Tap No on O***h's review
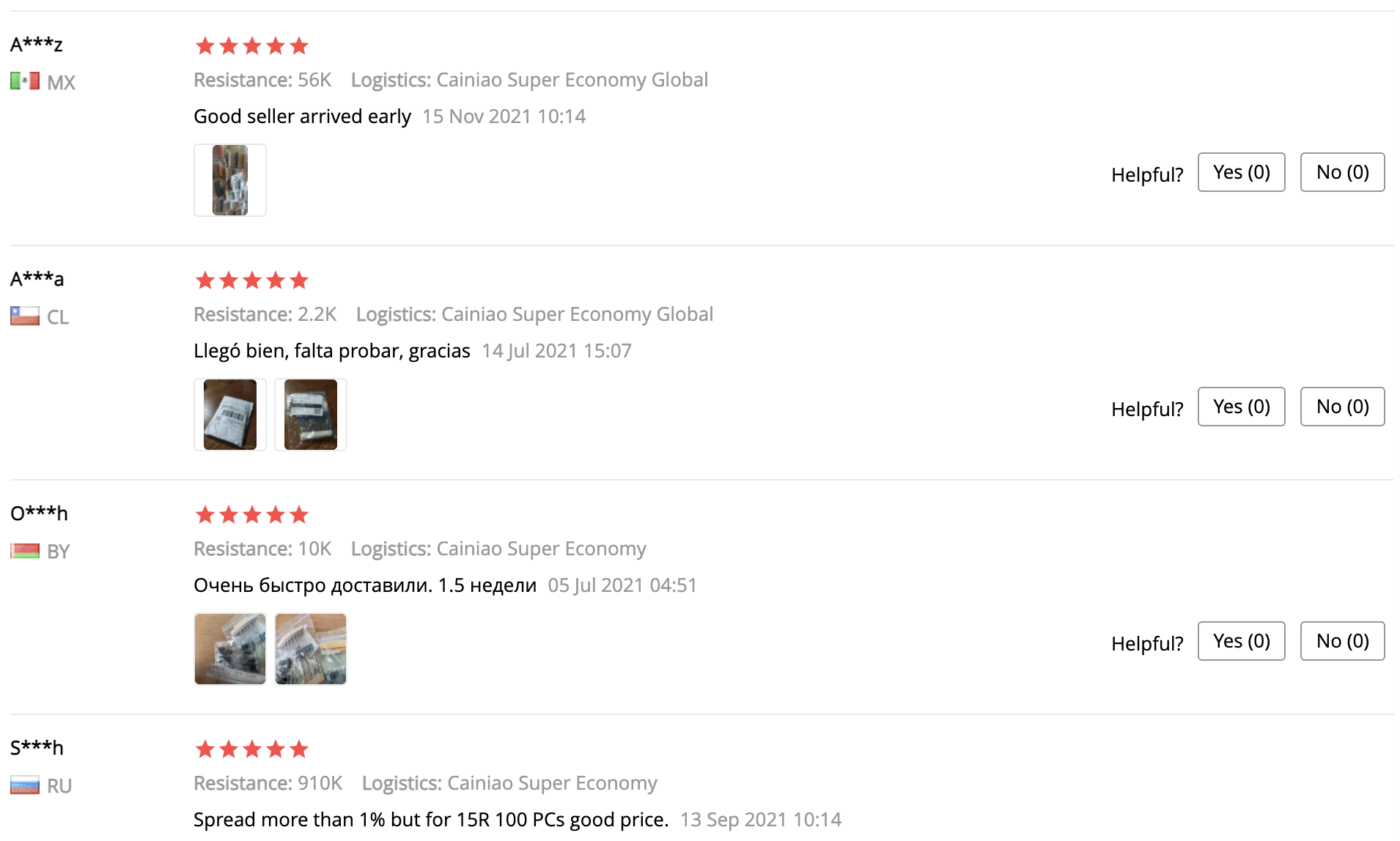1400x841 pixels. click(x=1341, y=641)
